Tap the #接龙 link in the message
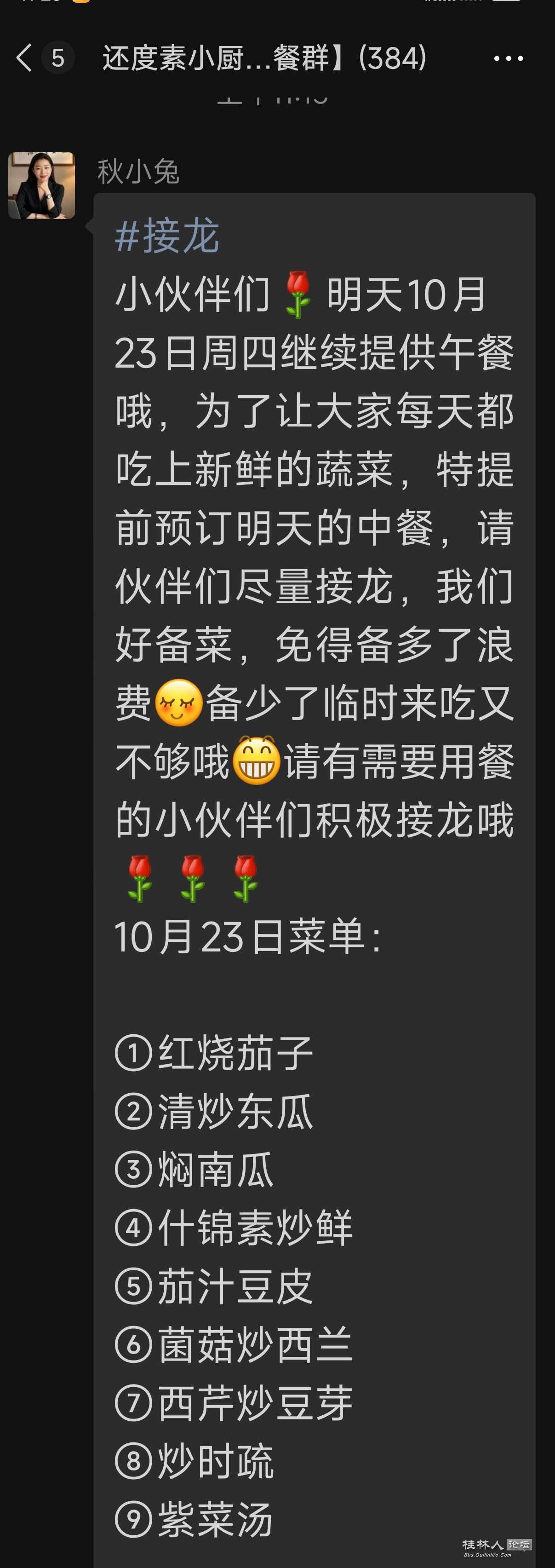The image size is (555, 1568). 167,236
